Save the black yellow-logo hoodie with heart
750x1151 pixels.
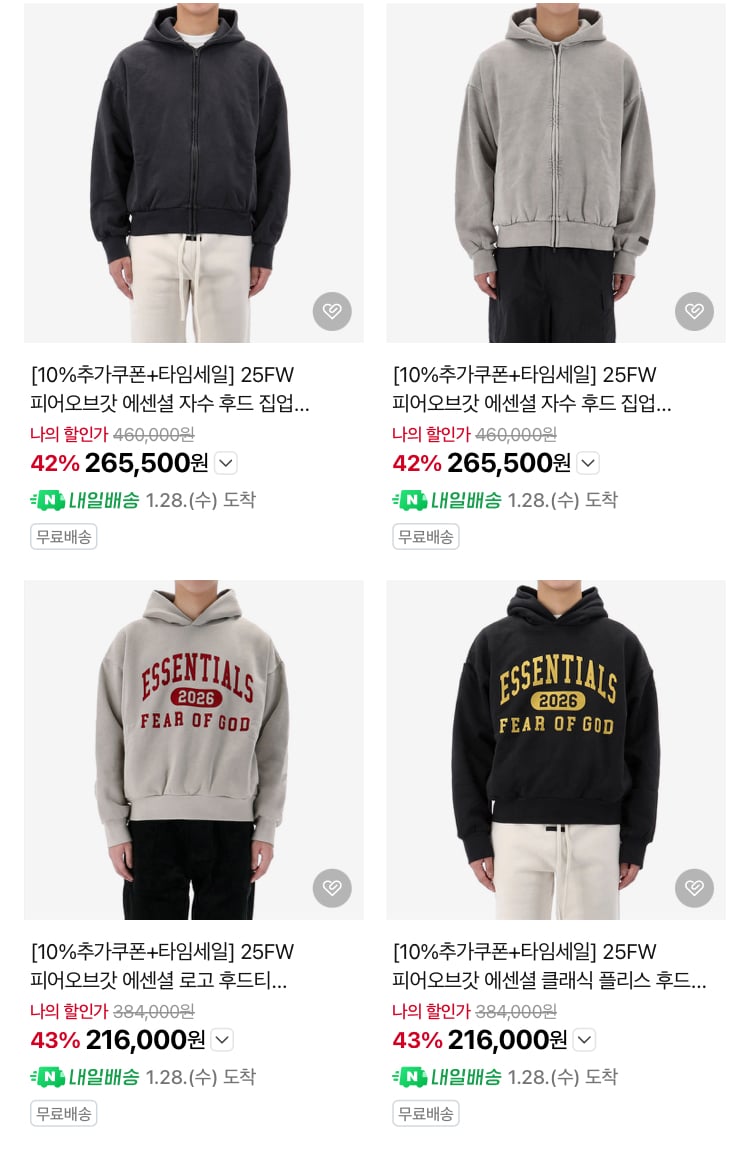click(694, 888)
